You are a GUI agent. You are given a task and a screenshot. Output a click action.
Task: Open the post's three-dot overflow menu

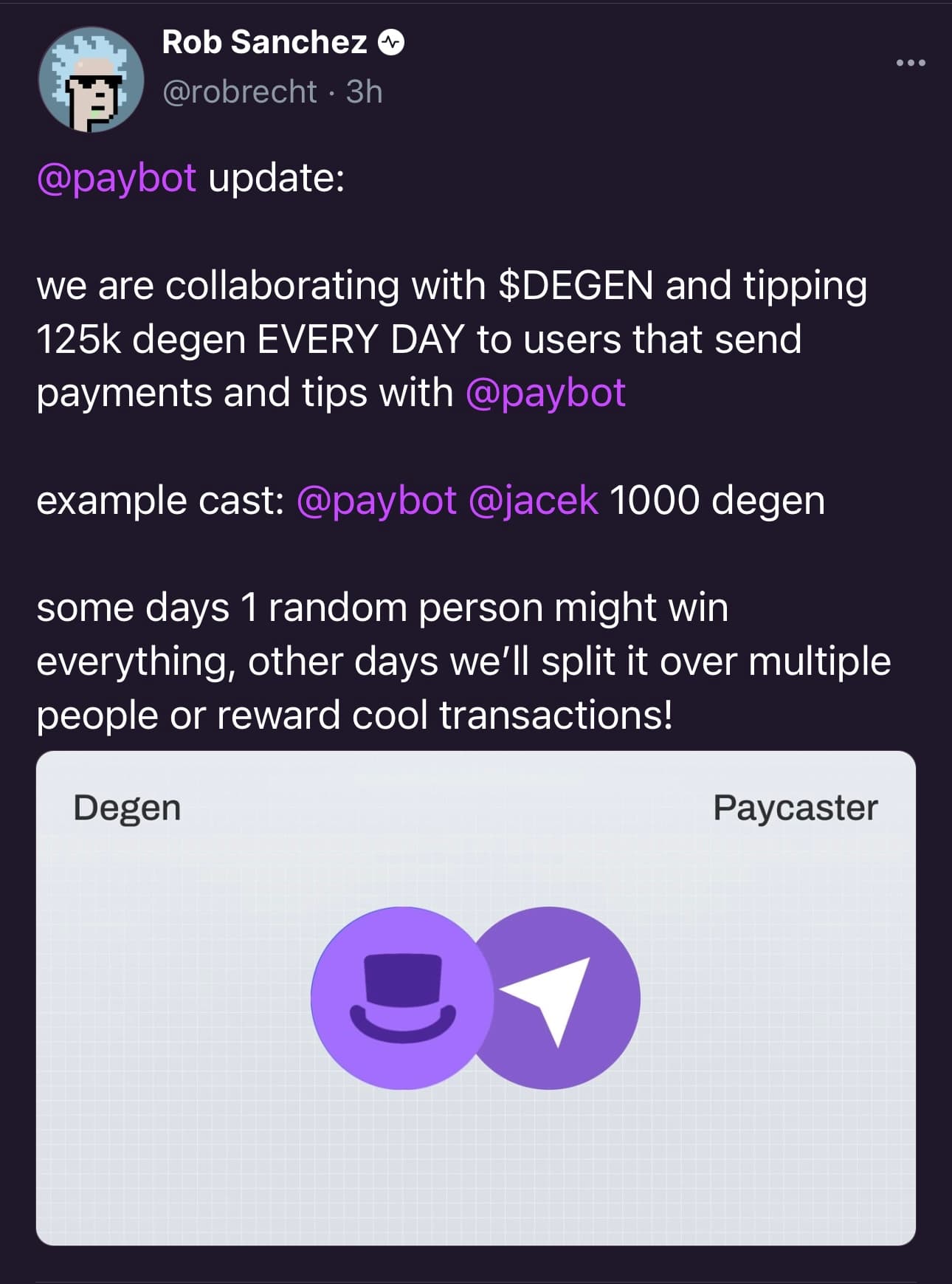911,63
